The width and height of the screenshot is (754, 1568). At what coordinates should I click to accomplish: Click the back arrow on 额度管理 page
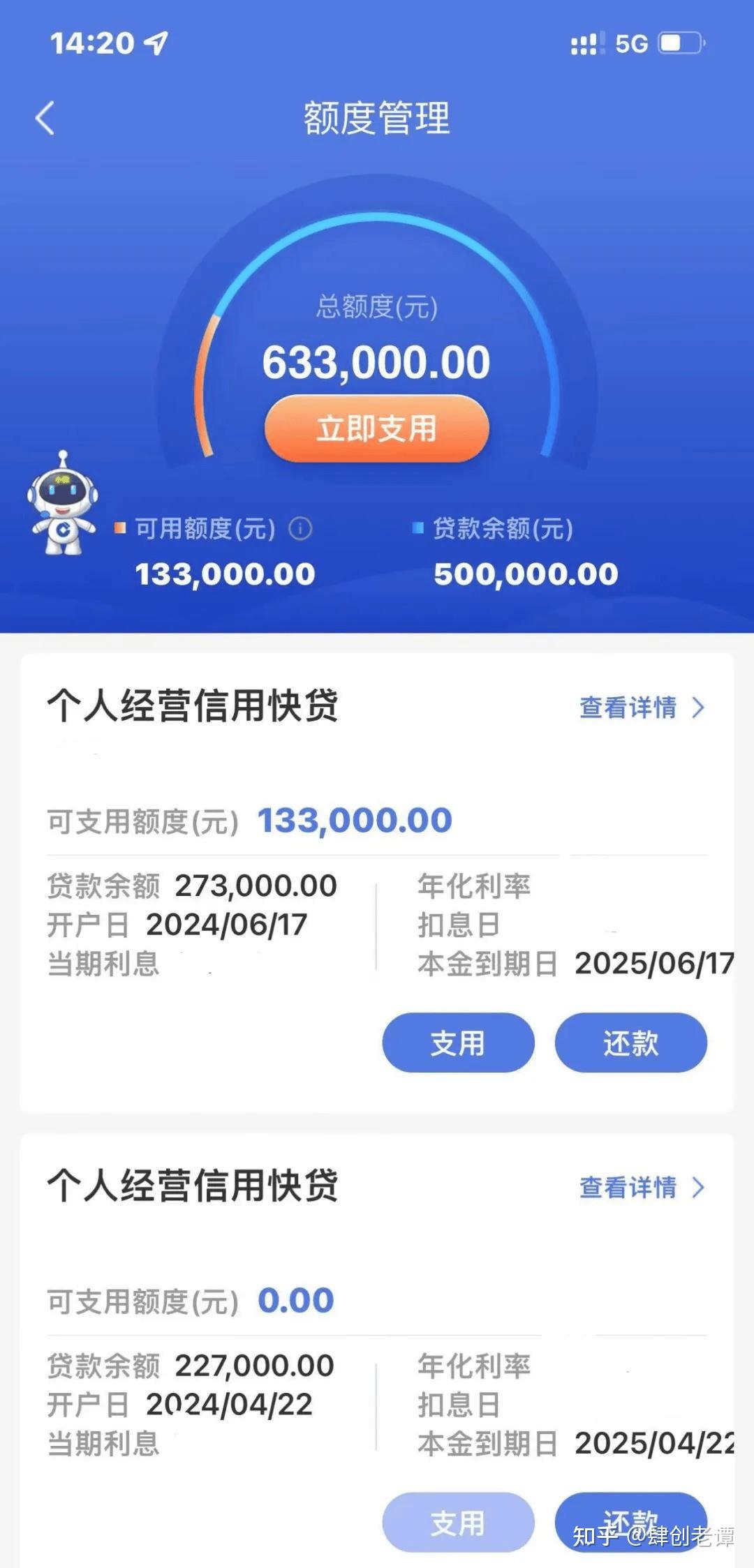44,117
